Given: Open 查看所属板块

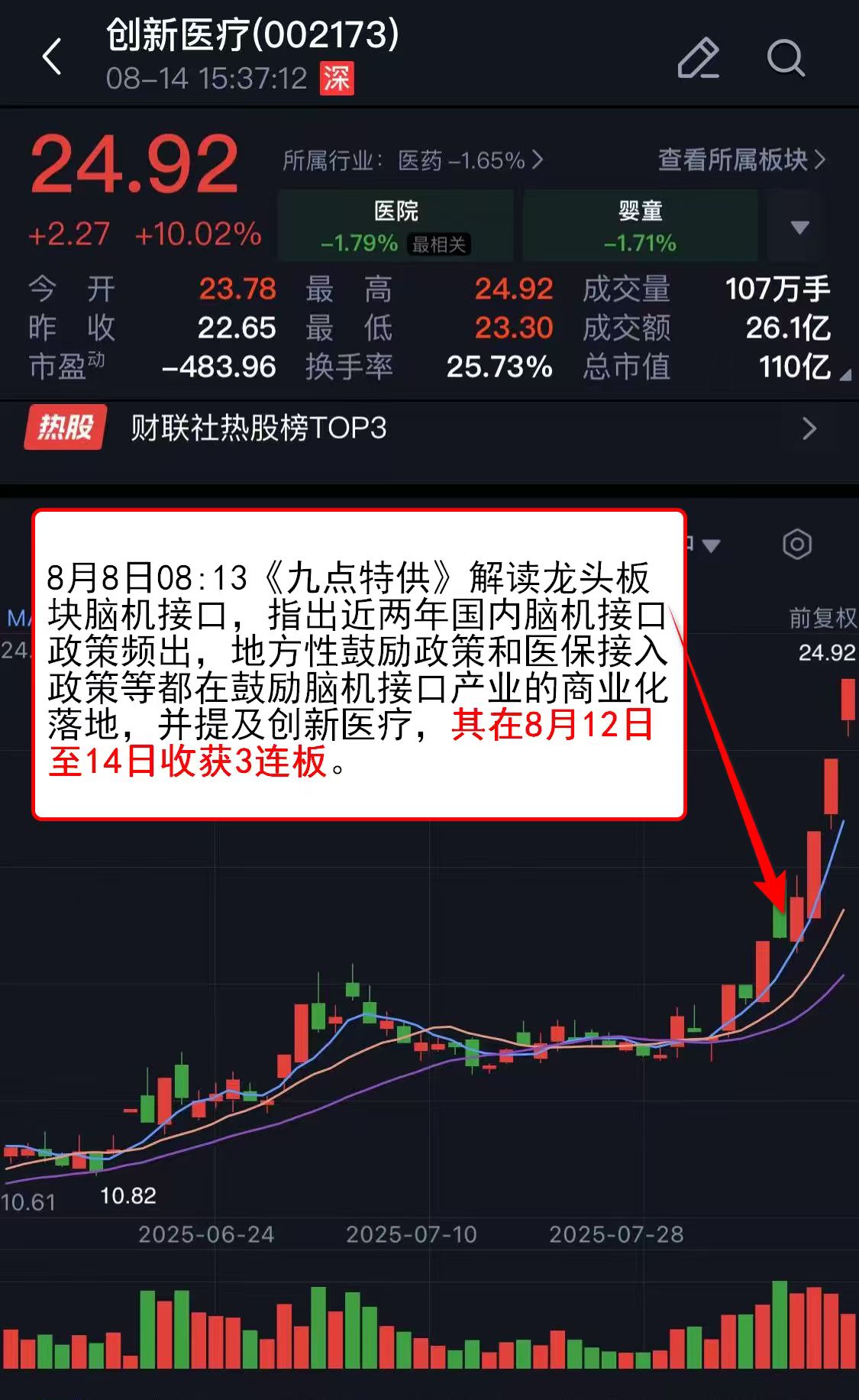Looking at the screenshot, I should coord(741,160).
